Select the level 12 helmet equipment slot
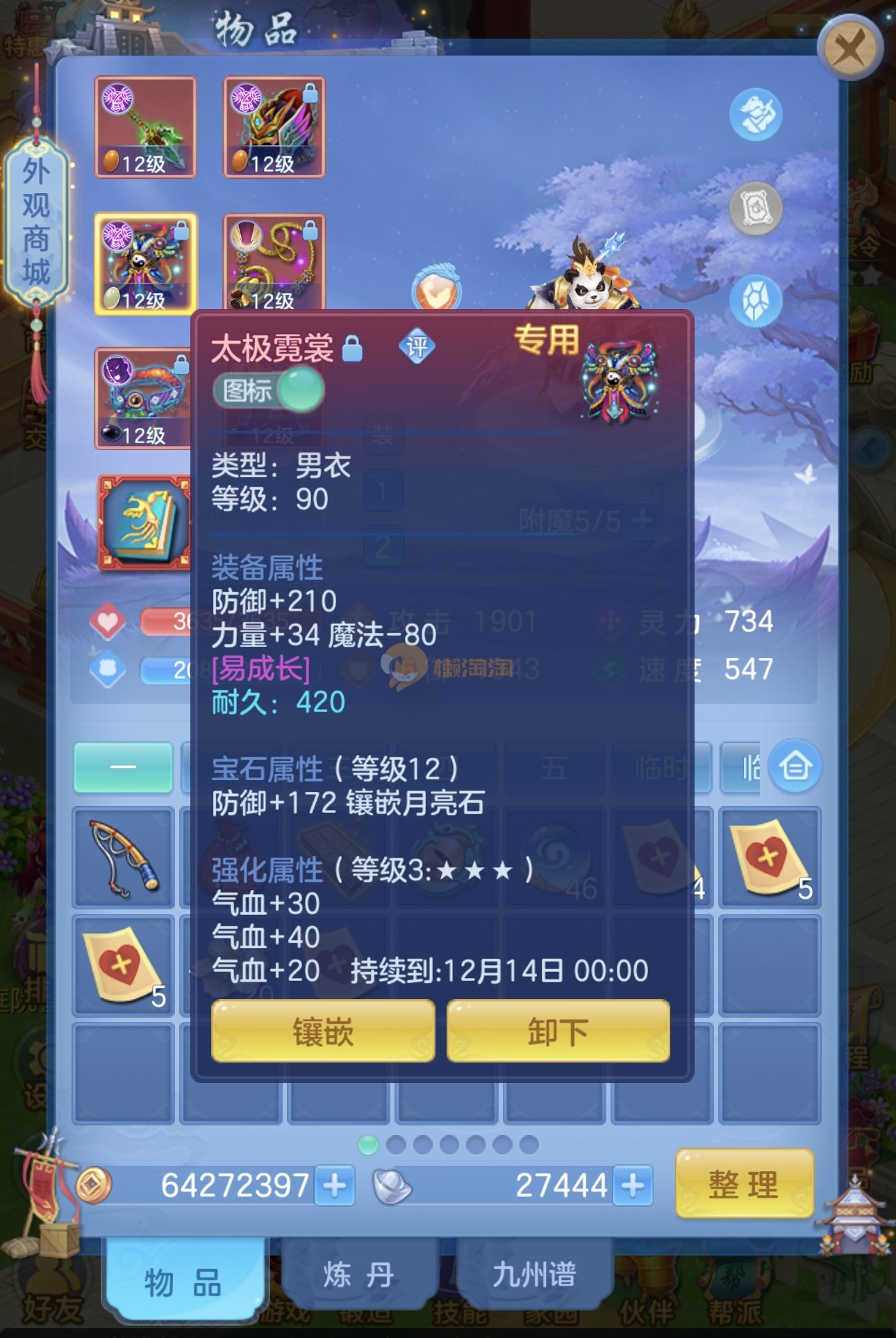The image size is (896, 1338). tap(274, 127)
